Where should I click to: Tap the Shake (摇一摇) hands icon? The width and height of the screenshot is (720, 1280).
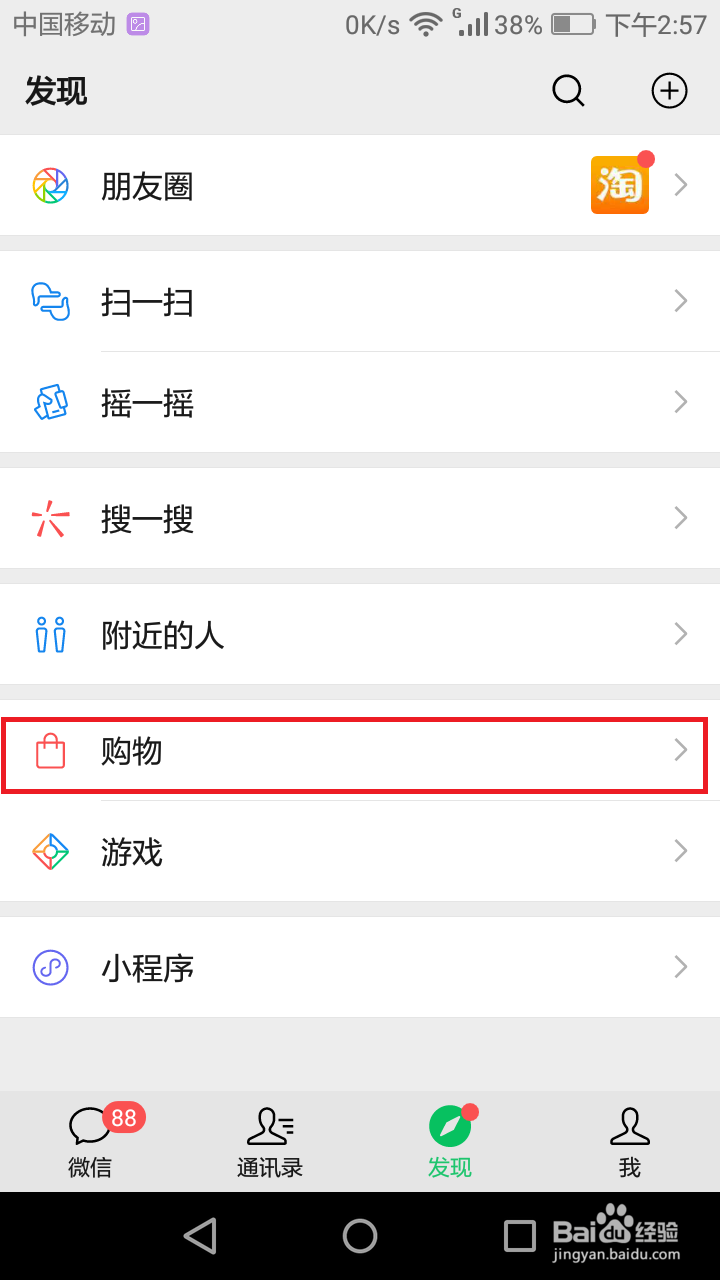[x=50, y=403]
